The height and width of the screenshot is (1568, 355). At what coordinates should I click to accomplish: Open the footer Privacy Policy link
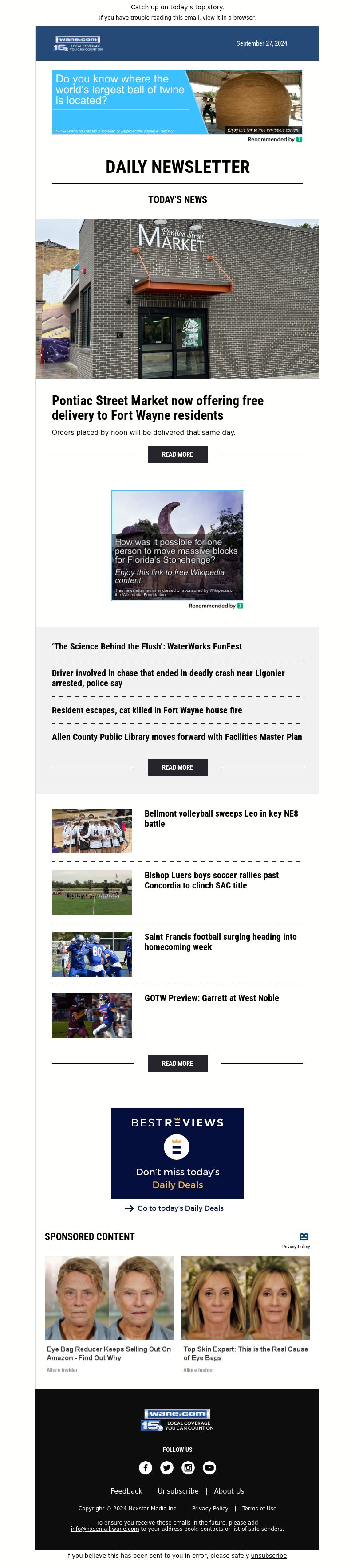[209, 1508]
